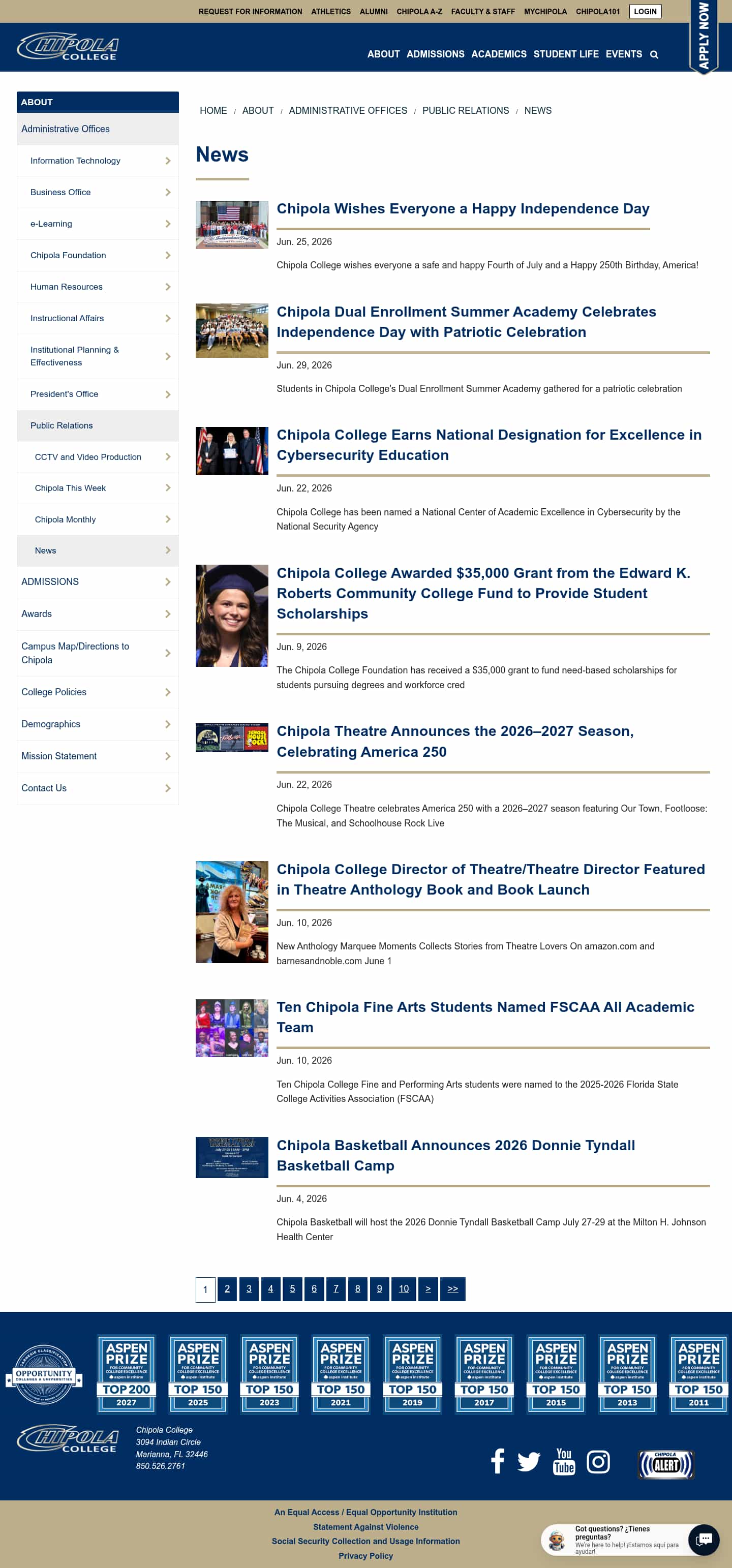
Task: Open the ATHLETICS link in top bar
Action: coord(331,12)
